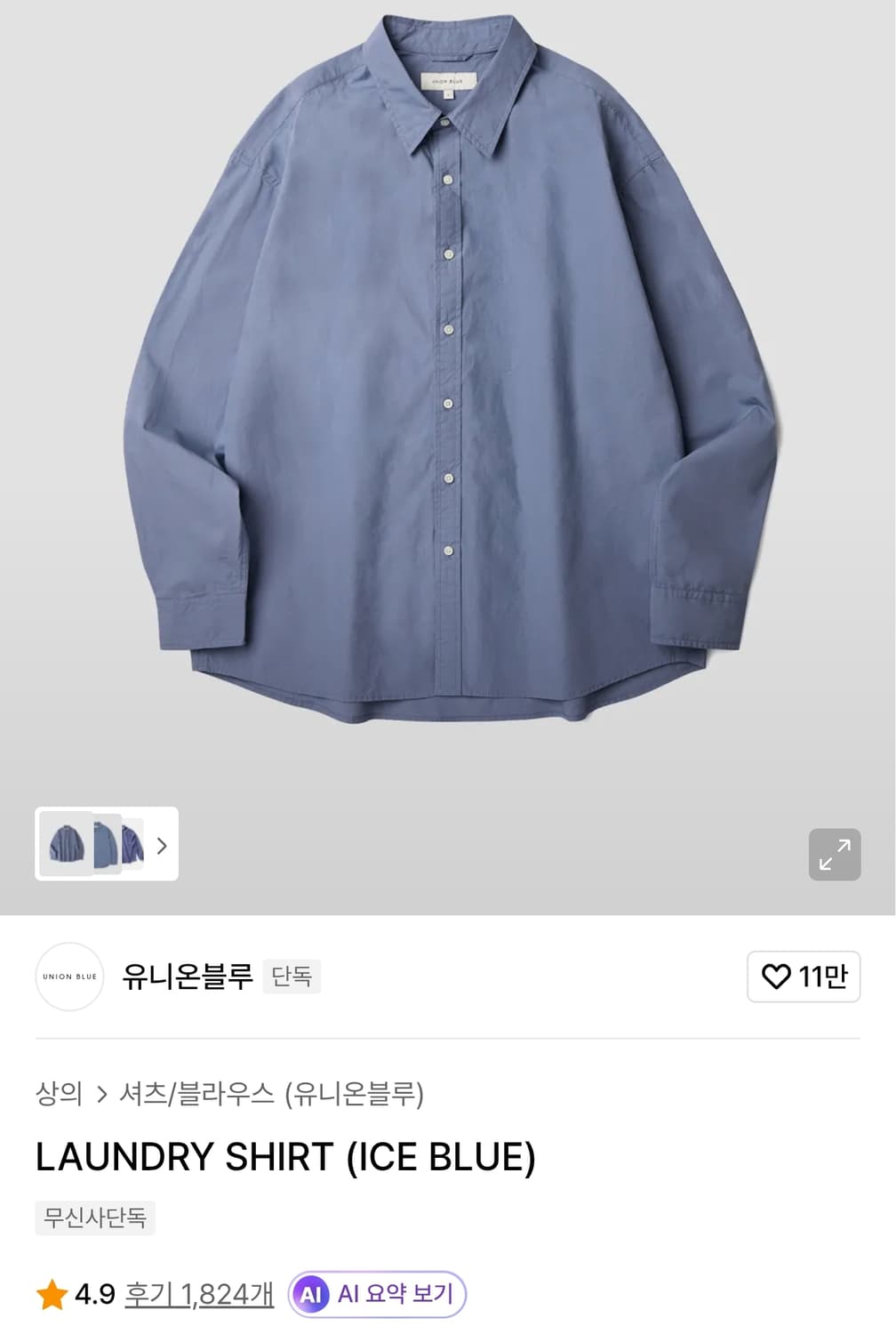The width and height of the screenshot is (896, 1334).
Task: Click the UNION BLUE brand logo circle
Action: coord(69,976)
